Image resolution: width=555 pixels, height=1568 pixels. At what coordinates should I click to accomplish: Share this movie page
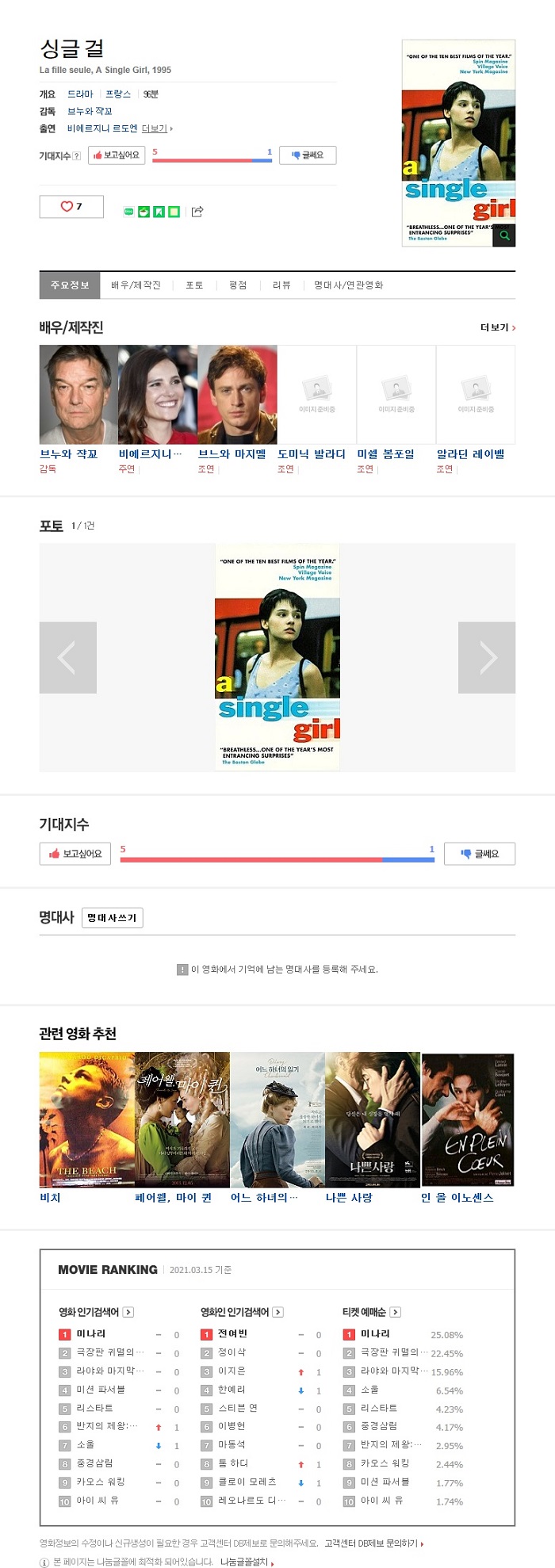(197, 212)
